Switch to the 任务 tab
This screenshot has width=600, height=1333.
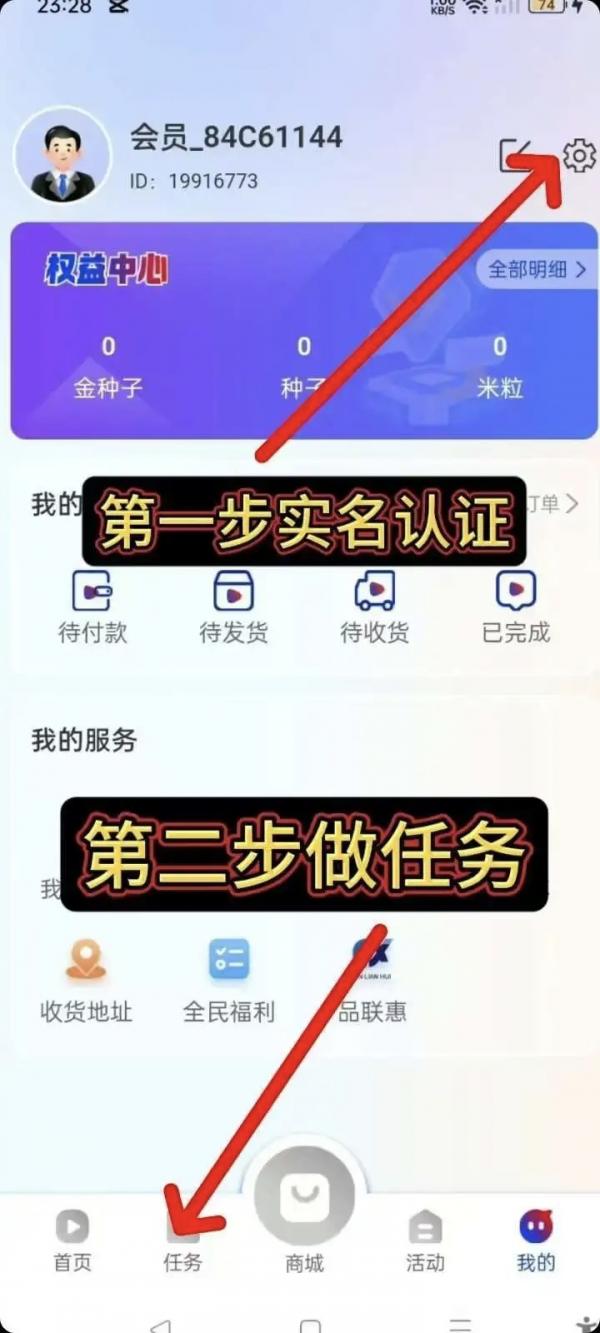coord(182,1241)
